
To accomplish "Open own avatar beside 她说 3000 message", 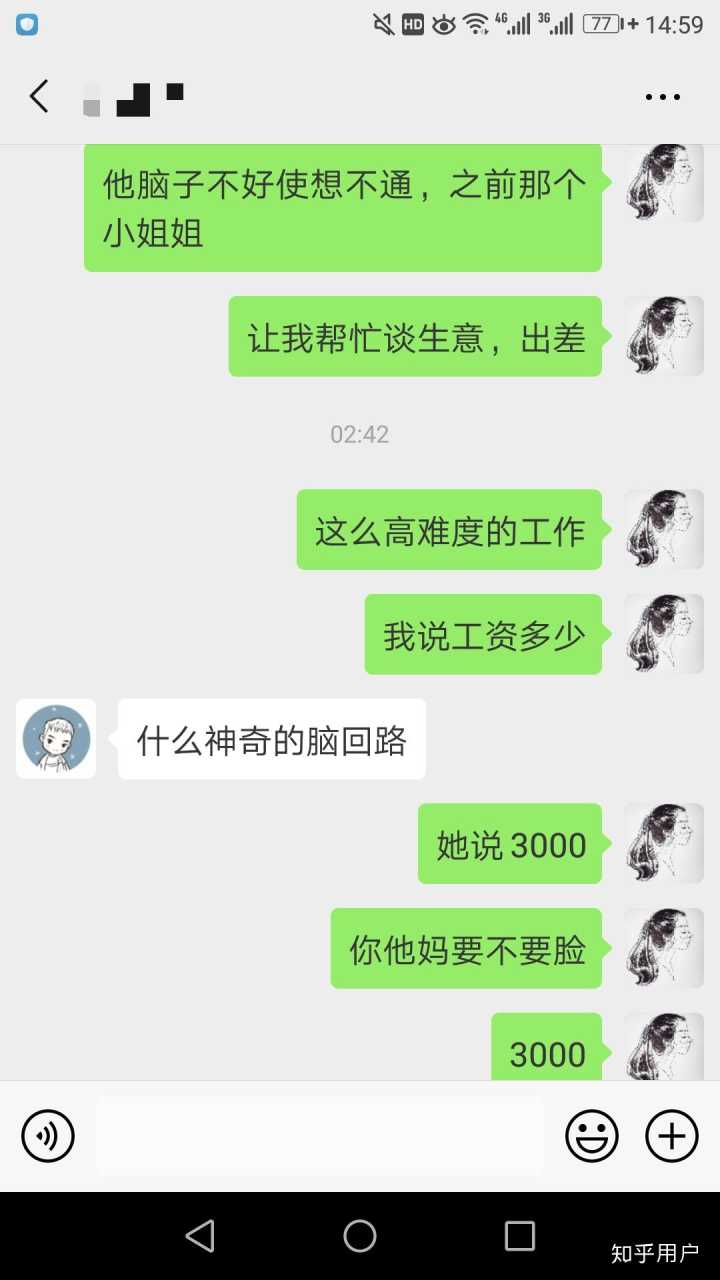I will coord(664,843).
